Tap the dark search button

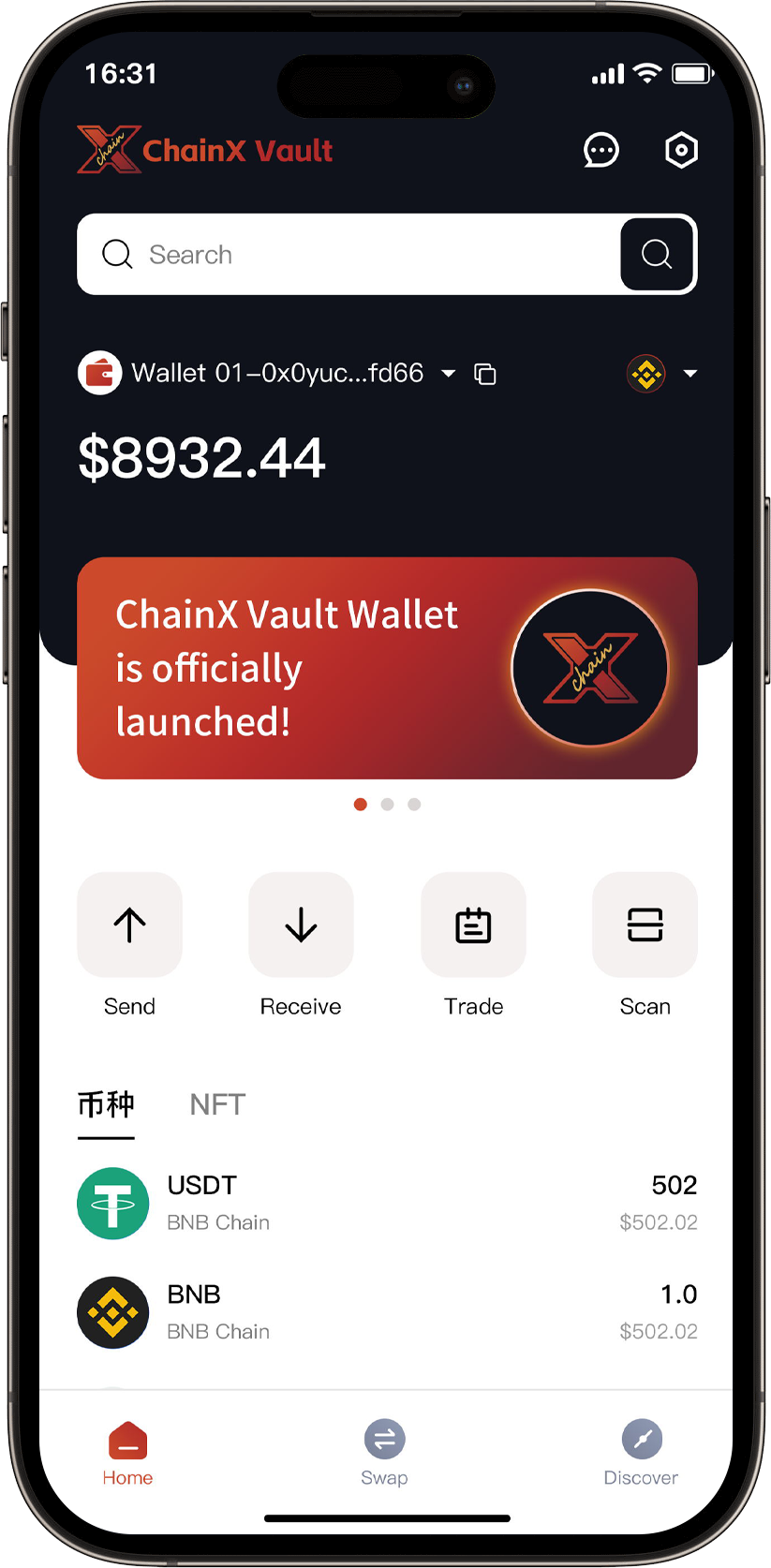657,255
